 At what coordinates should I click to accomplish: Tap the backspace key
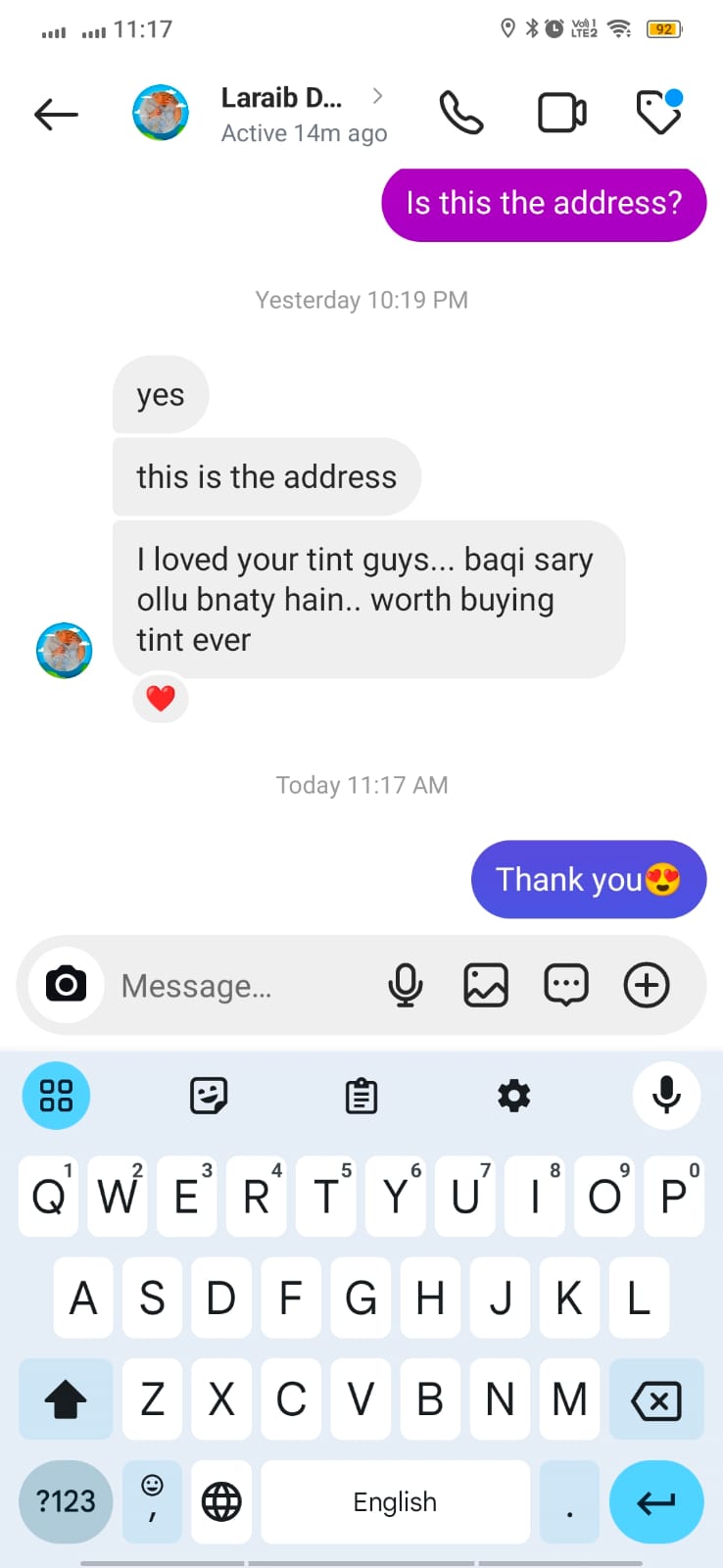(656, 1400)
